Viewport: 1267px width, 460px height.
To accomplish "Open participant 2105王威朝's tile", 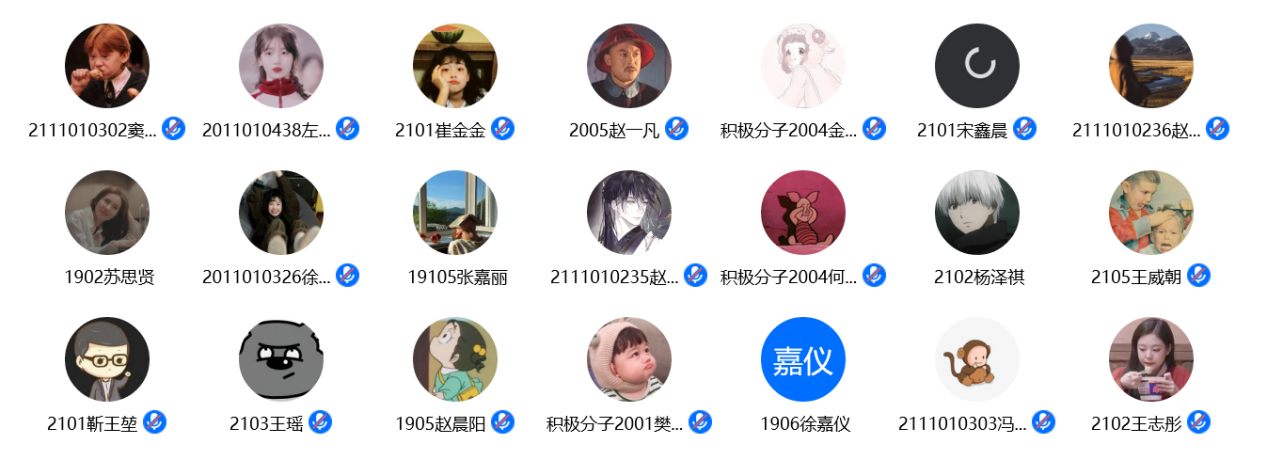I will [x=1150, y=212].
